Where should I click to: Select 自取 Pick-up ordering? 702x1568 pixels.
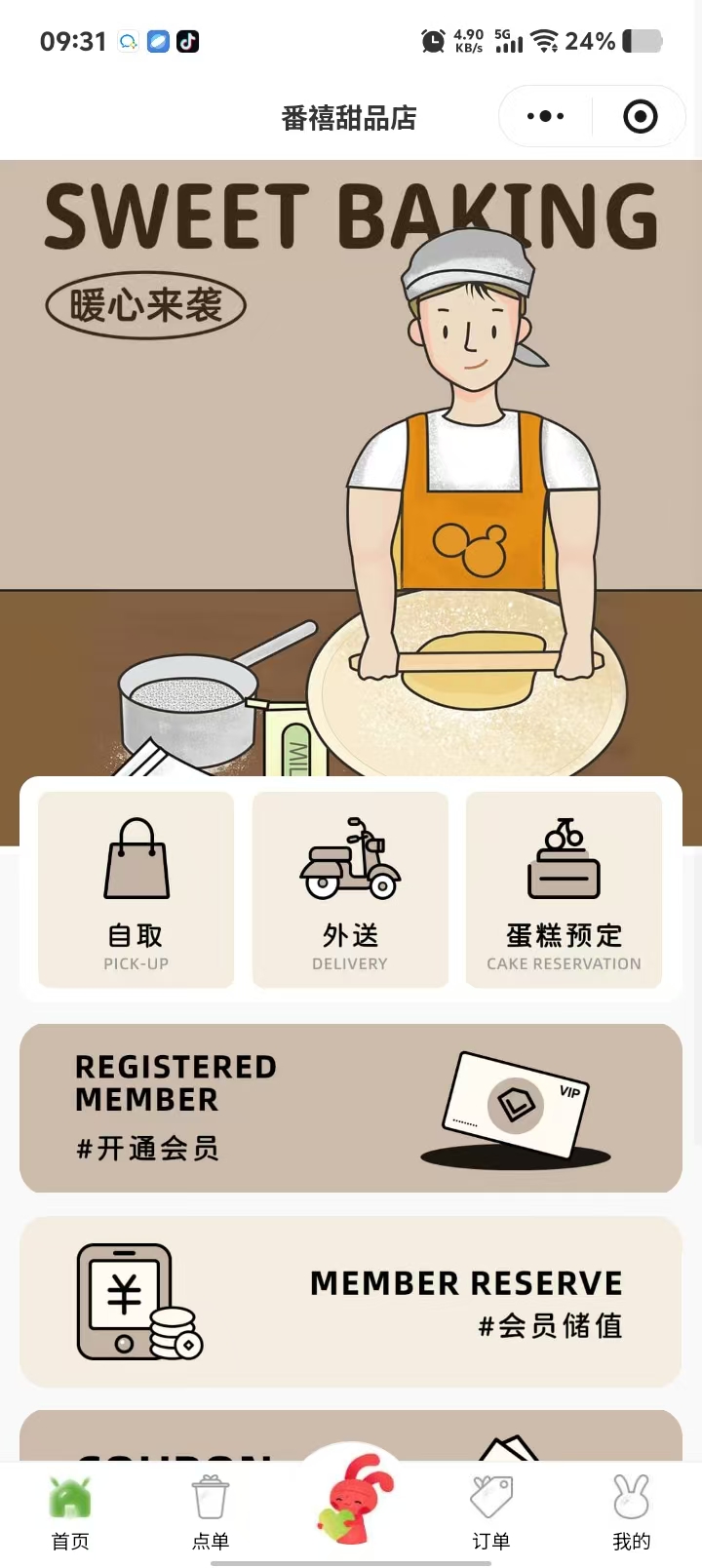click(x=136, y=890)
